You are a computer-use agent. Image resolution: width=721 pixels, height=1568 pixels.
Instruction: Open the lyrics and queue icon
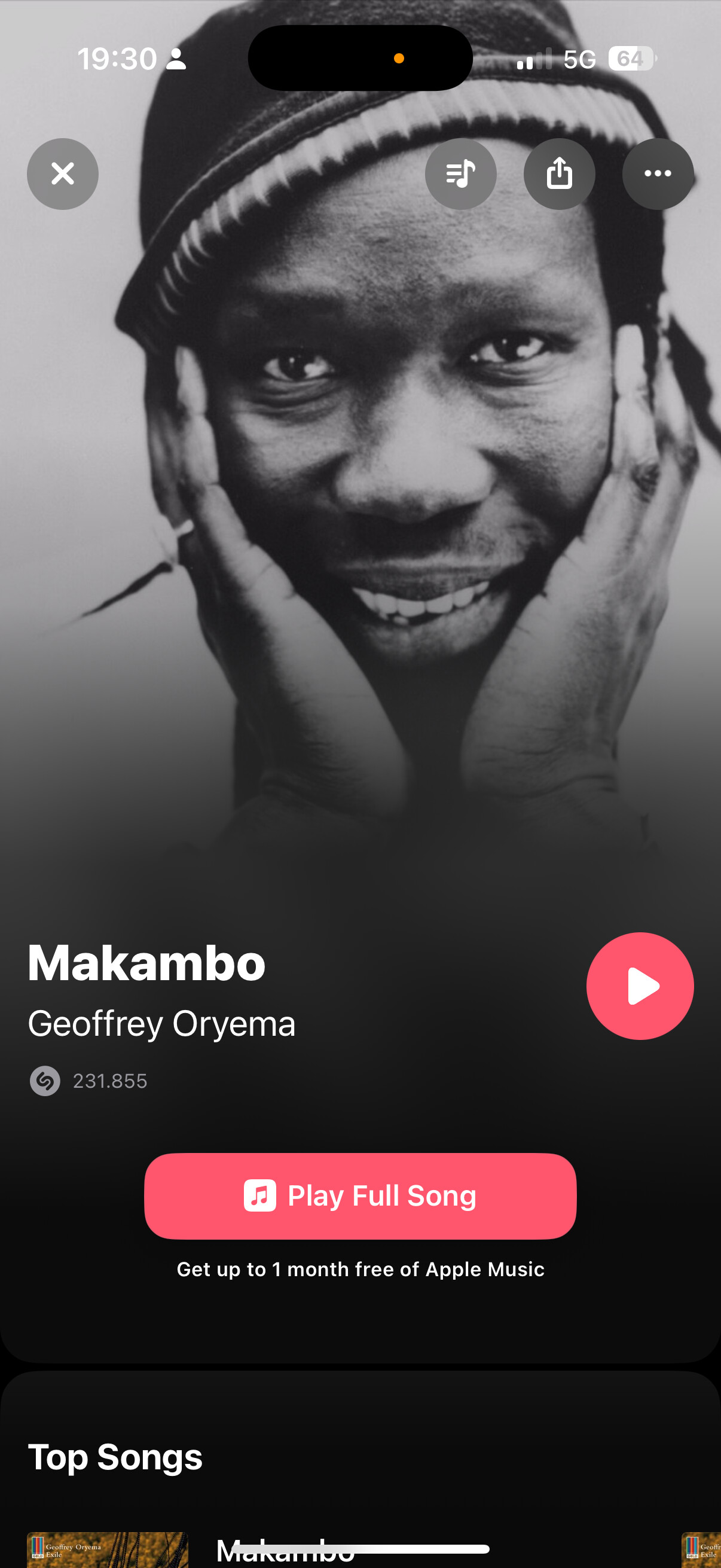[460, 174]
